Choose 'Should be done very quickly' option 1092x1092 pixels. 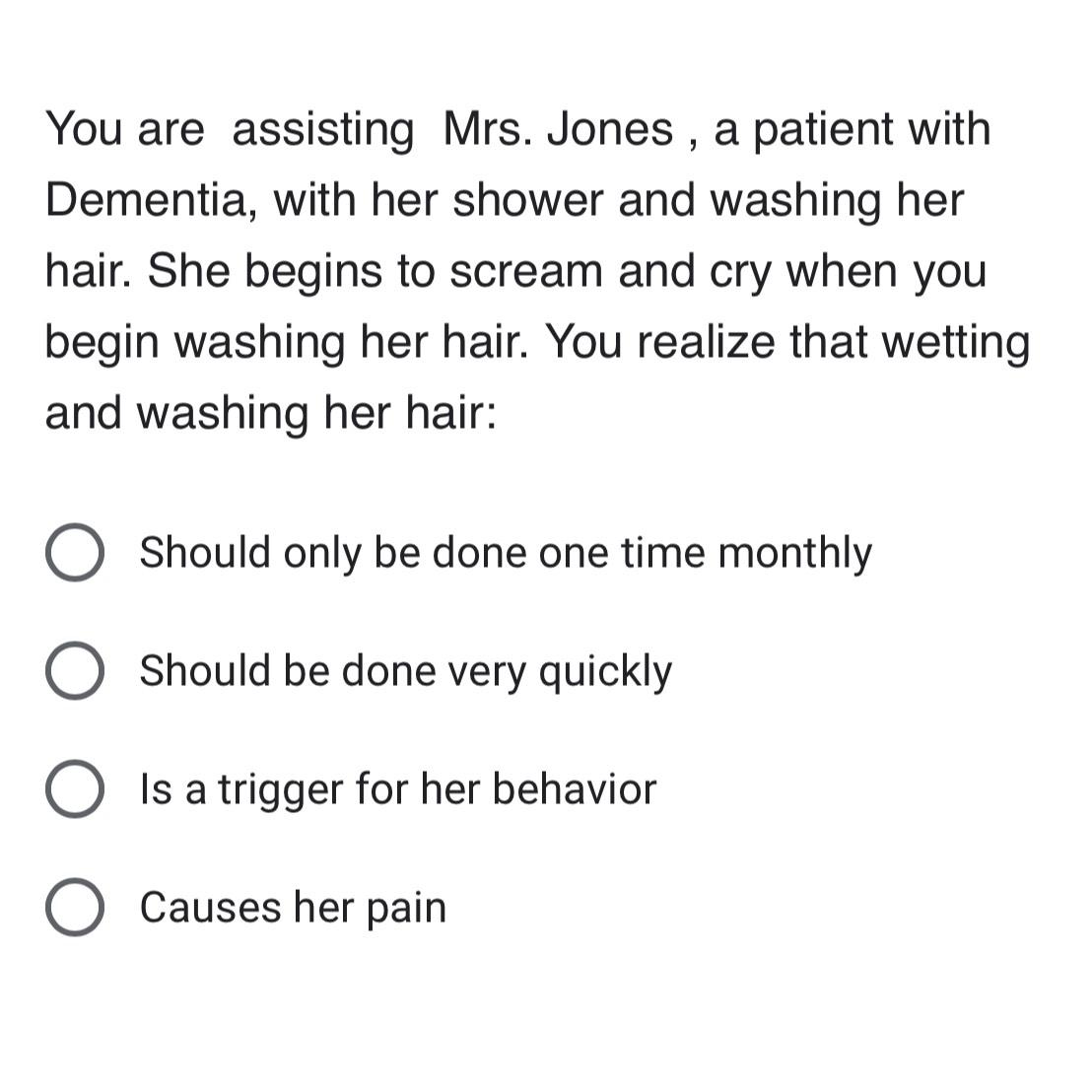pyautogui.click(x=75, y=671)
